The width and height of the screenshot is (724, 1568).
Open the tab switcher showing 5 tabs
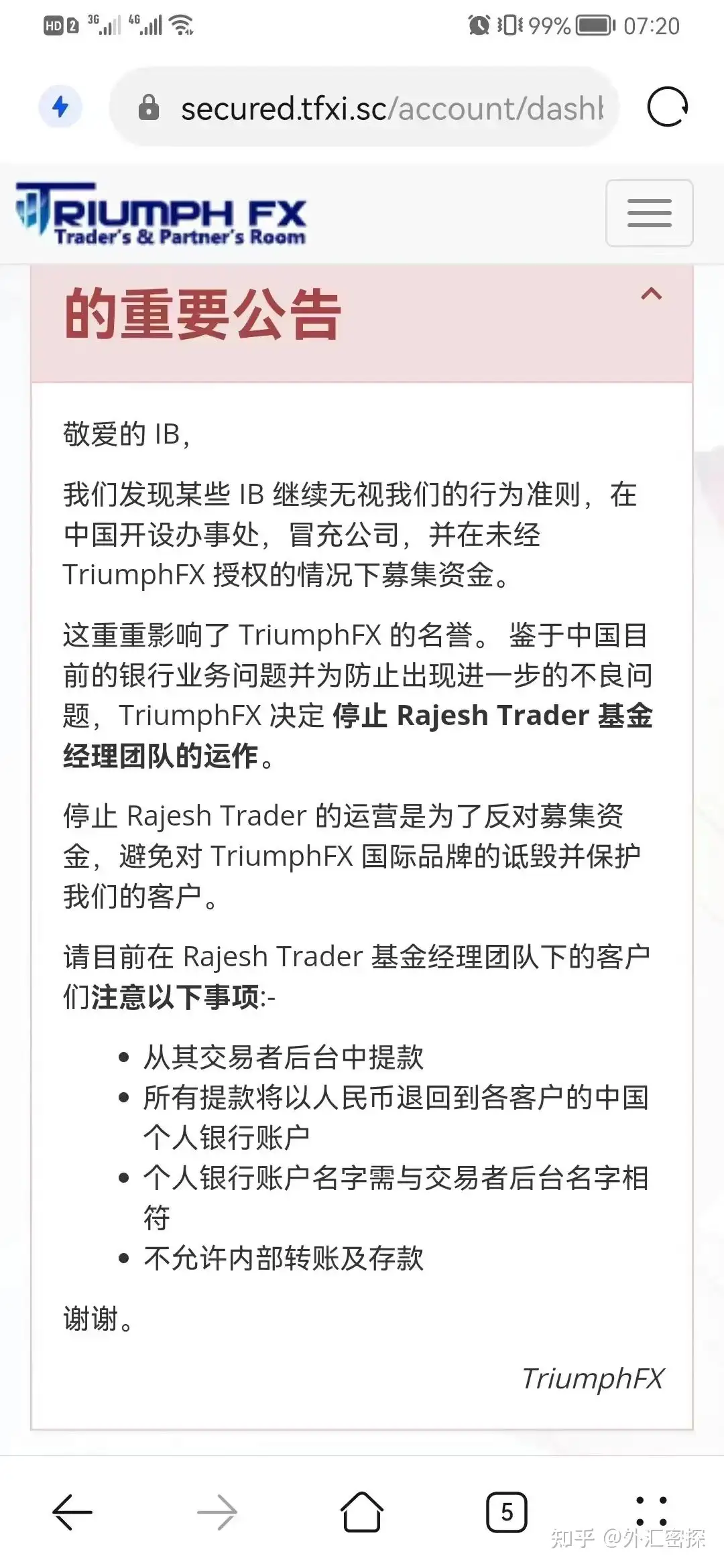coord(506,1512)
